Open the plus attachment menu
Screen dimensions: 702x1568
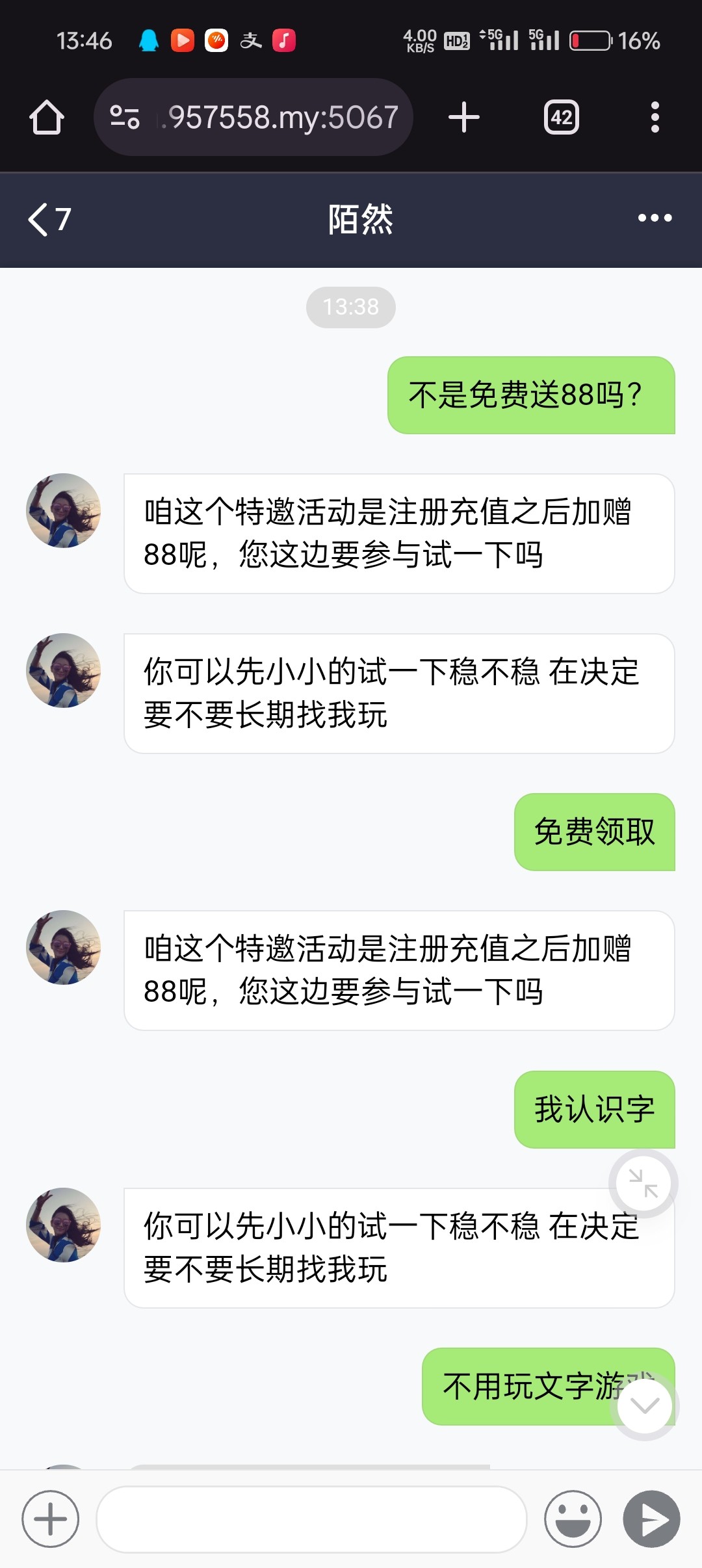click(x=50, y=1519)
